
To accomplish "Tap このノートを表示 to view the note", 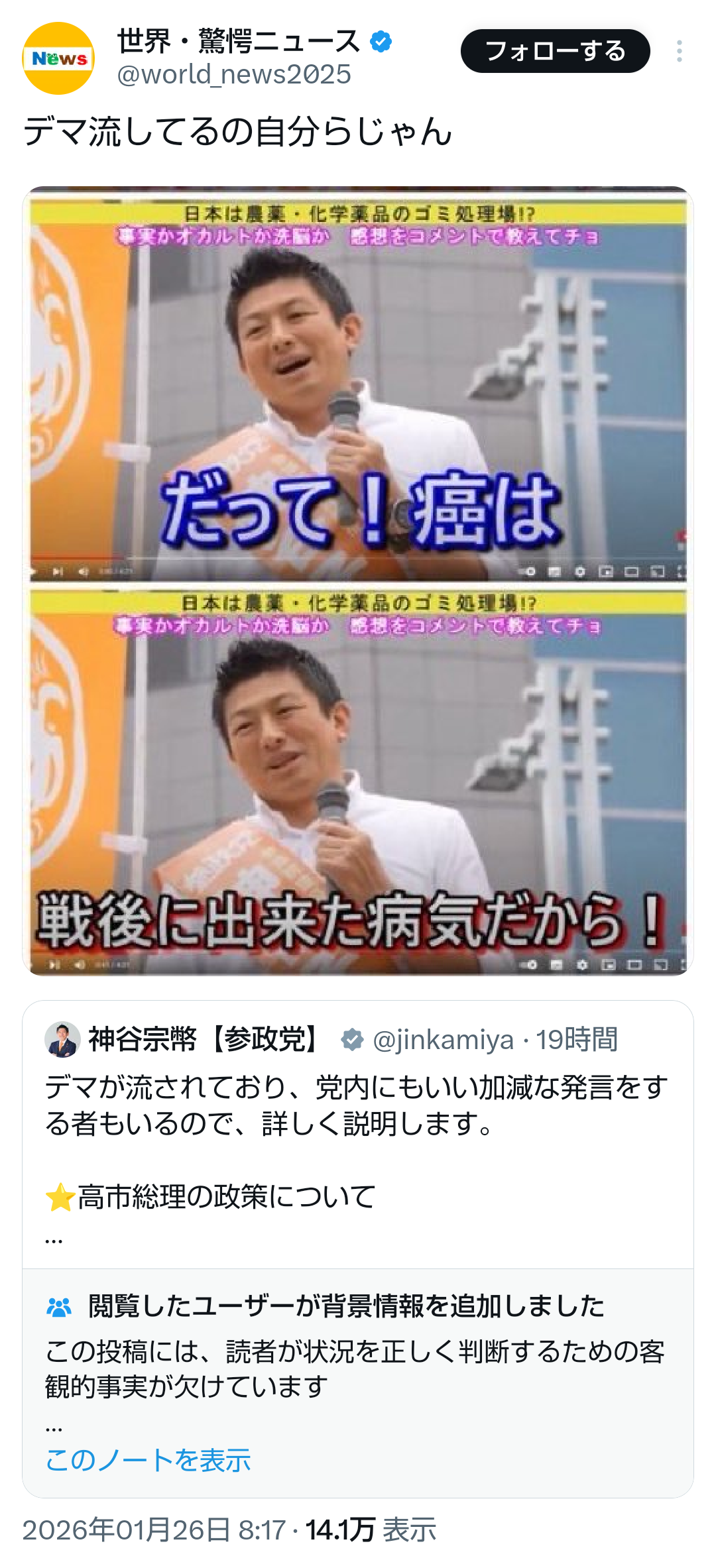I will coord(148,1460).
